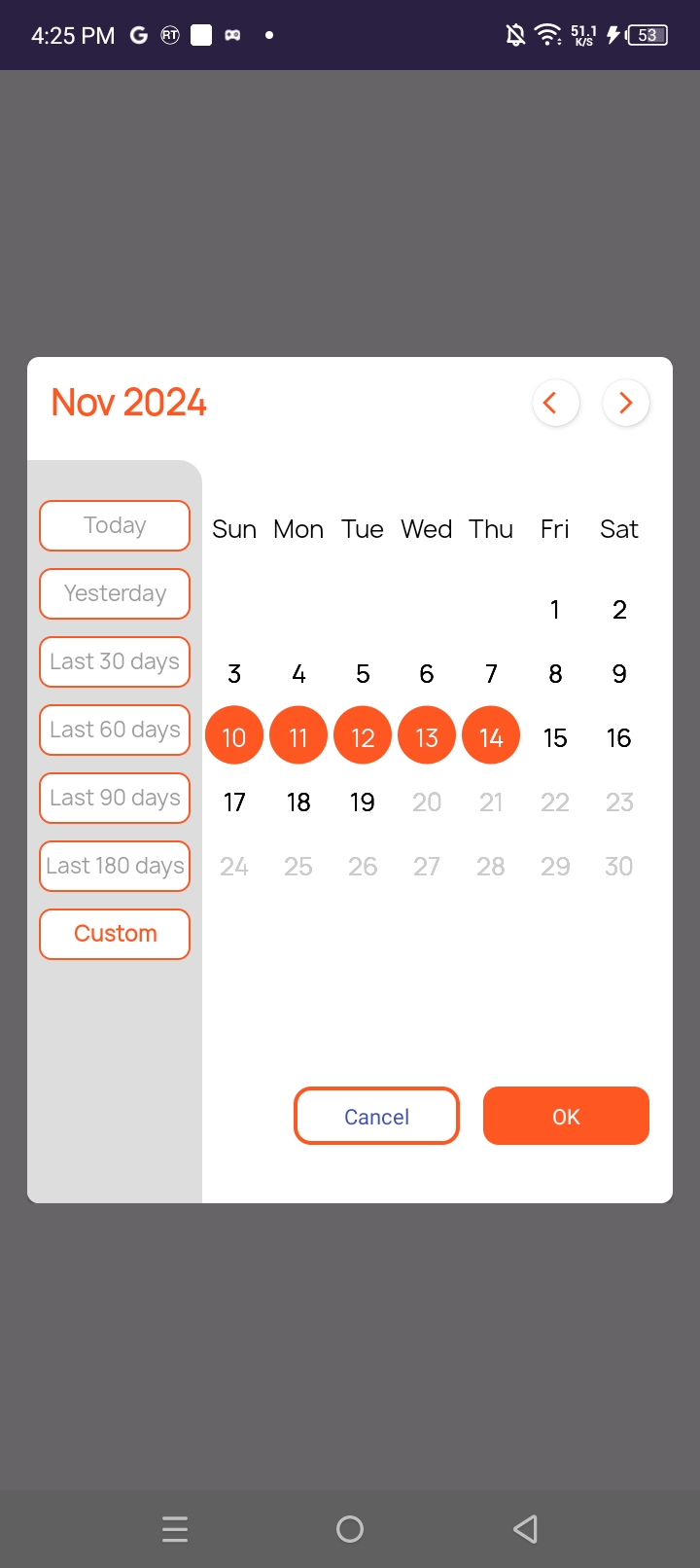Tap date 10 in the calendar
700x1568 pixels.
(234, 737)
